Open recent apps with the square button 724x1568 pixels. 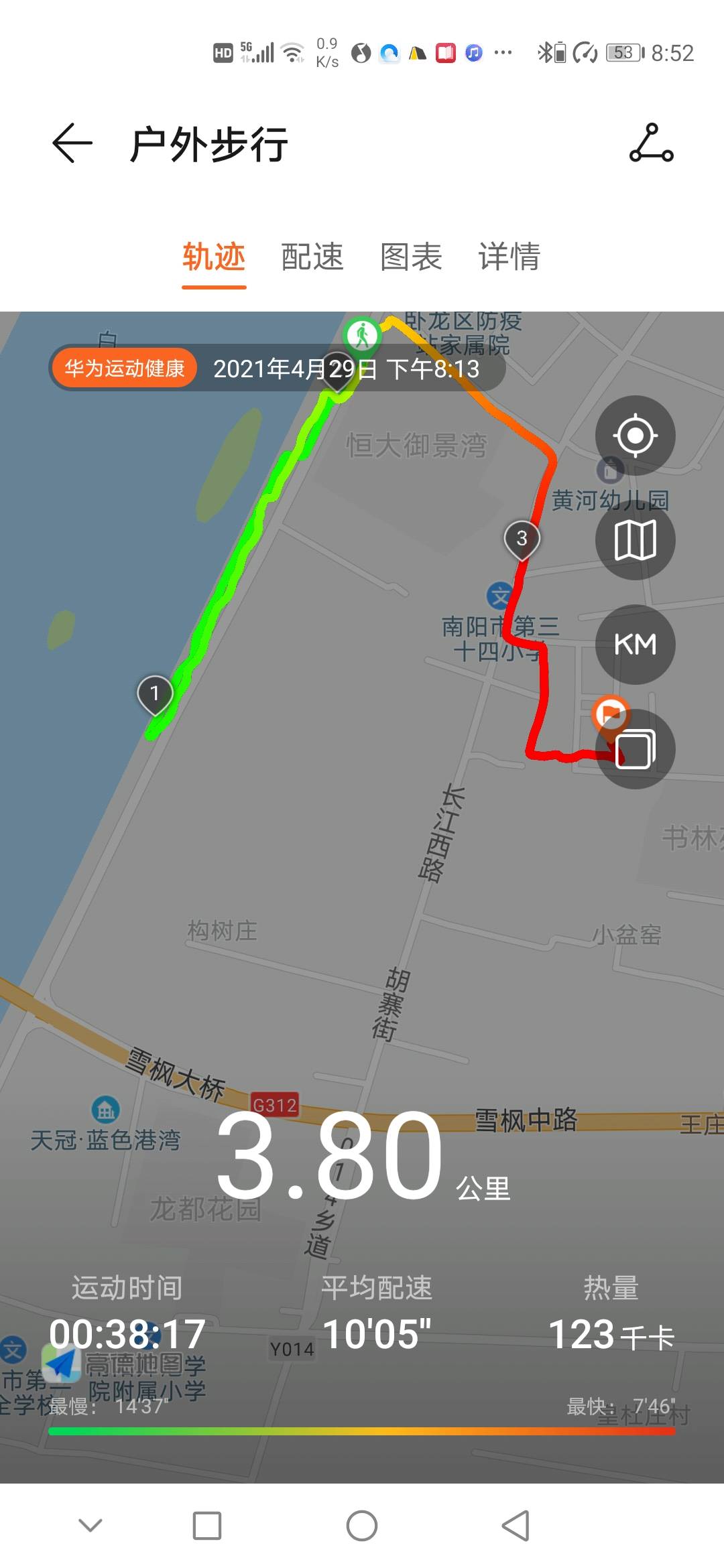click(x=207, y=1526)
